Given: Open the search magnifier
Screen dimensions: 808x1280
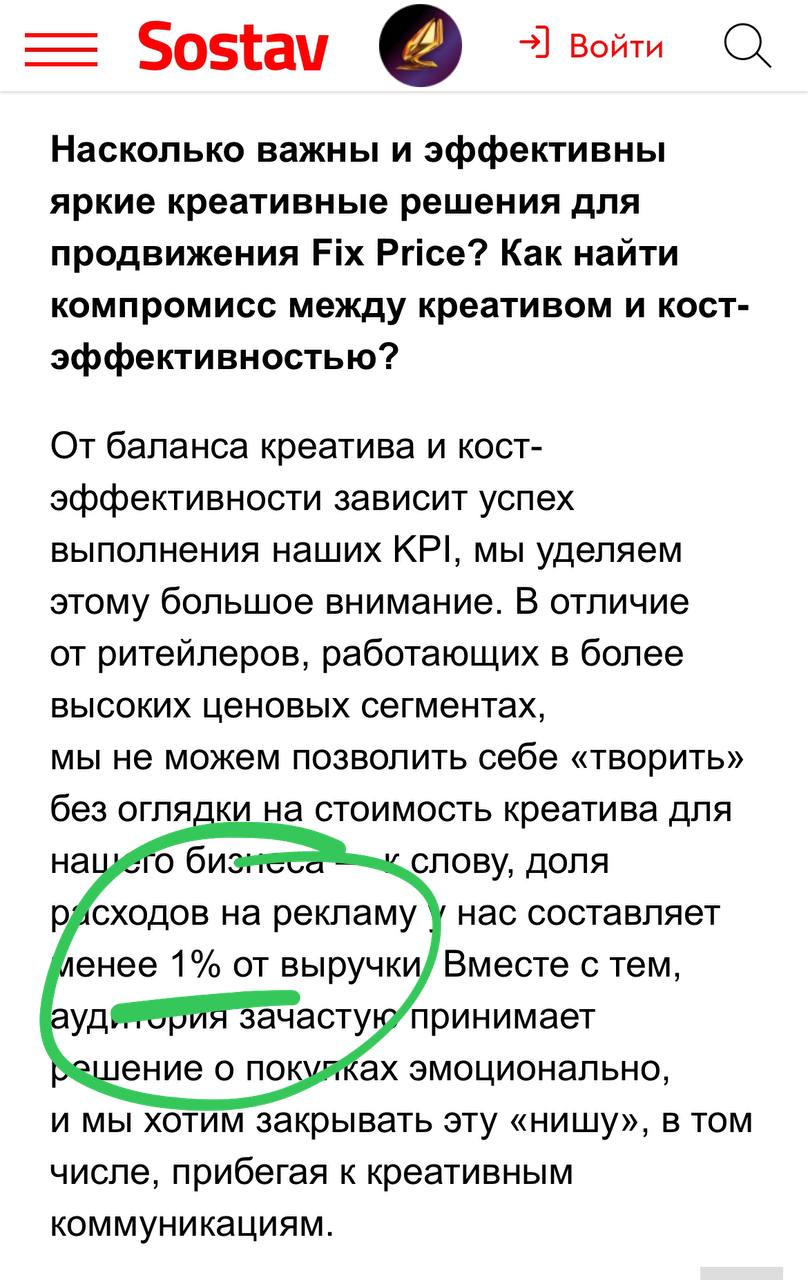Looking at the screenshot, I should (747, 46).
